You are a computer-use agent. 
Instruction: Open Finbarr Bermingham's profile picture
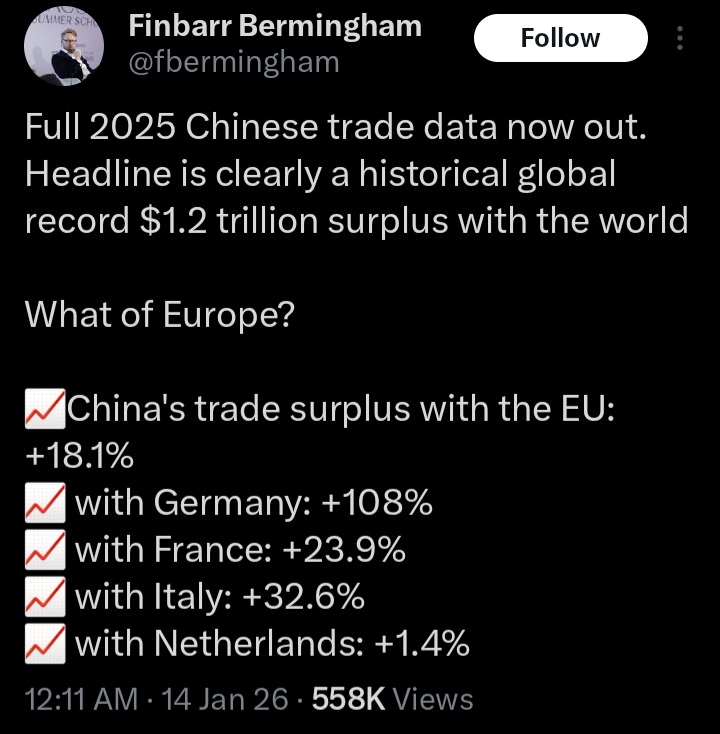[64, 45]
